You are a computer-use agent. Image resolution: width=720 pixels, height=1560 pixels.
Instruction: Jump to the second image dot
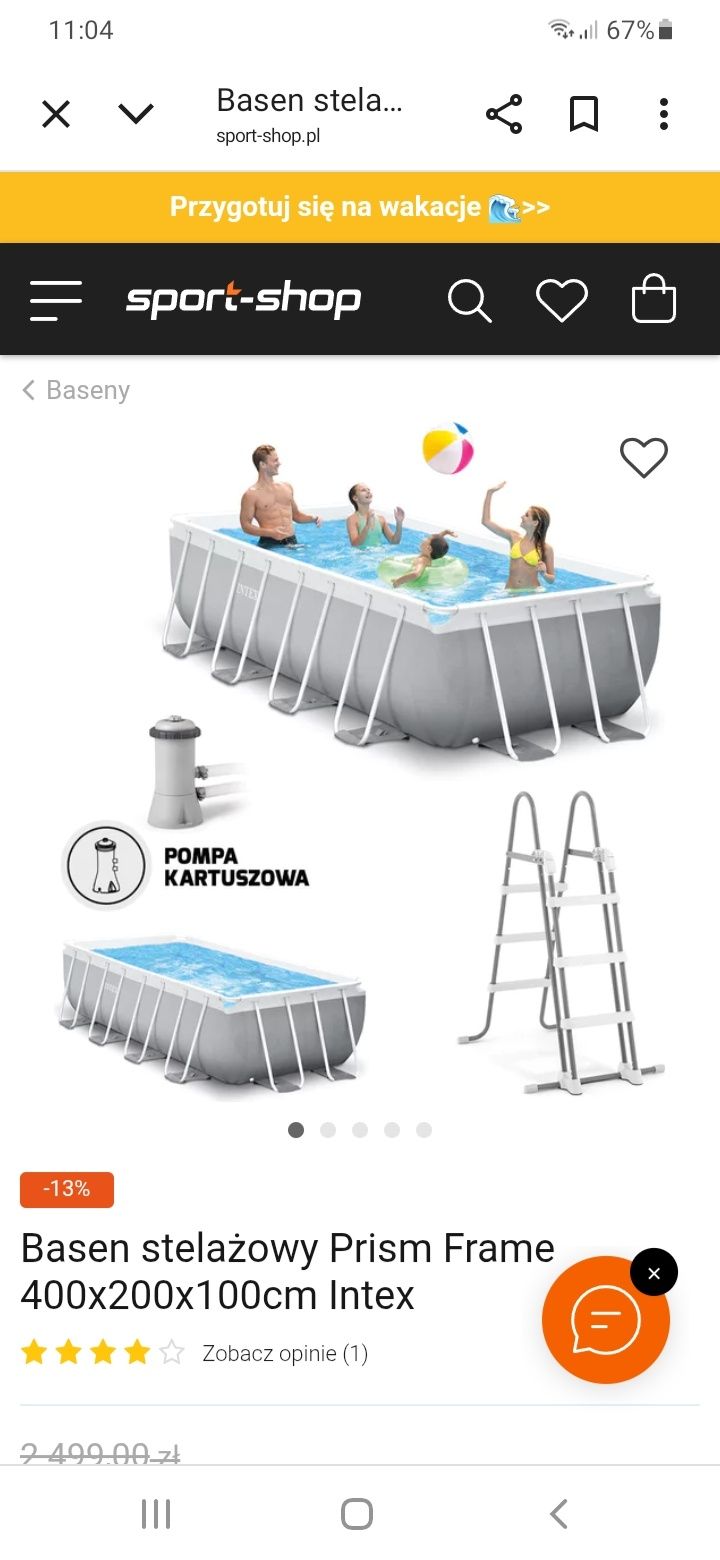point(328,1130)
